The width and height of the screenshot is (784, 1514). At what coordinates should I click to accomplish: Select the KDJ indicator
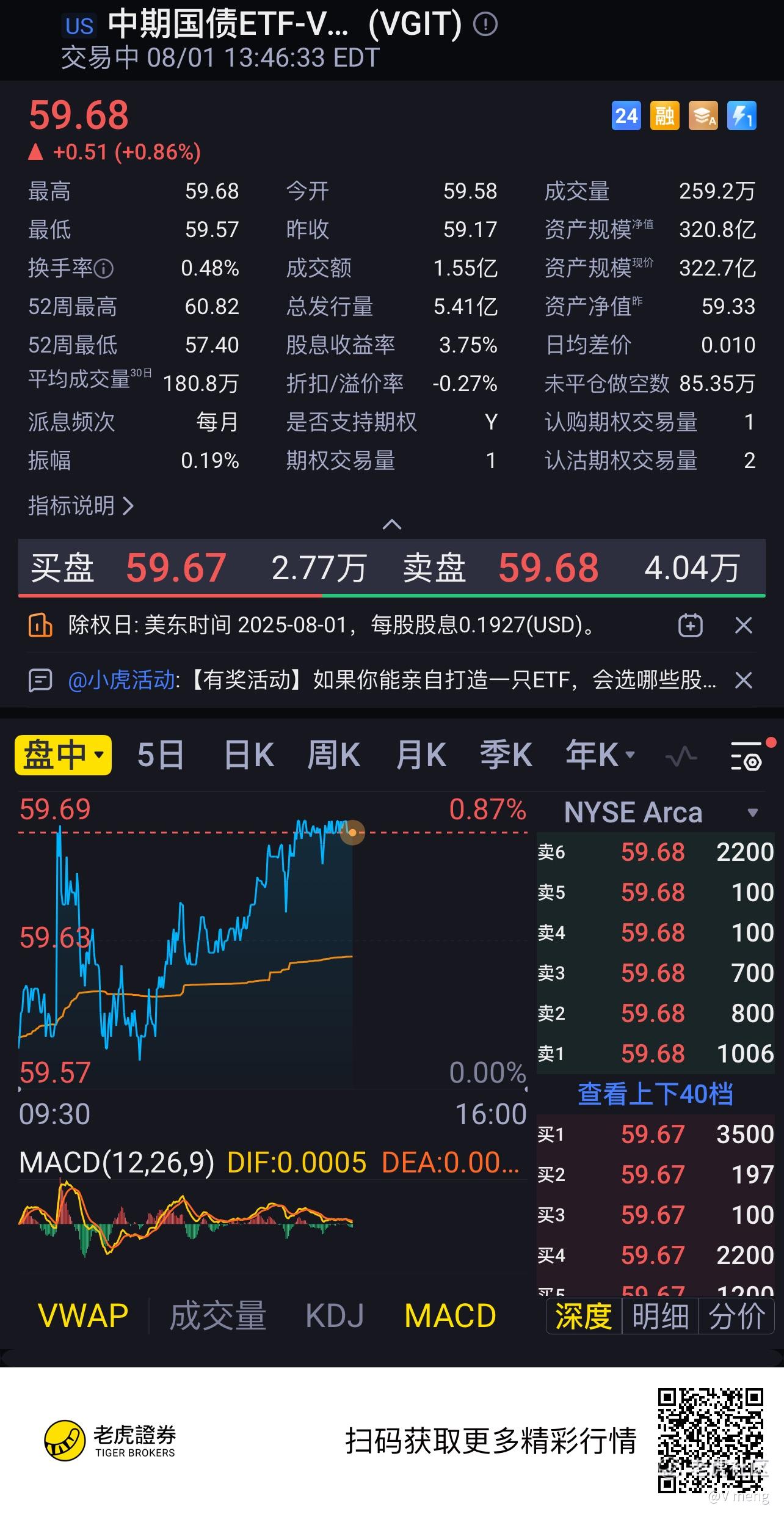pos(335,1315)
